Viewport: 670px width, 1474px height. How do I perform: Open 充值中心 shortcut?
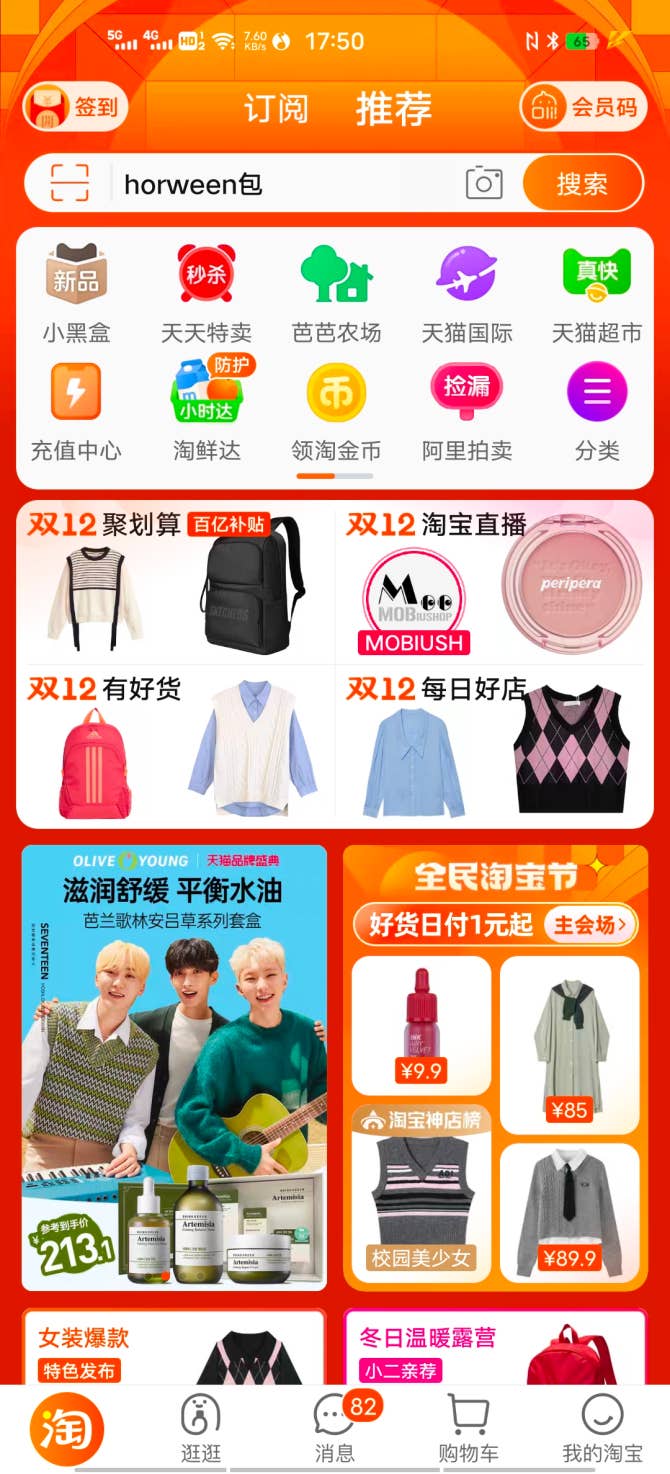click(76, 412)
